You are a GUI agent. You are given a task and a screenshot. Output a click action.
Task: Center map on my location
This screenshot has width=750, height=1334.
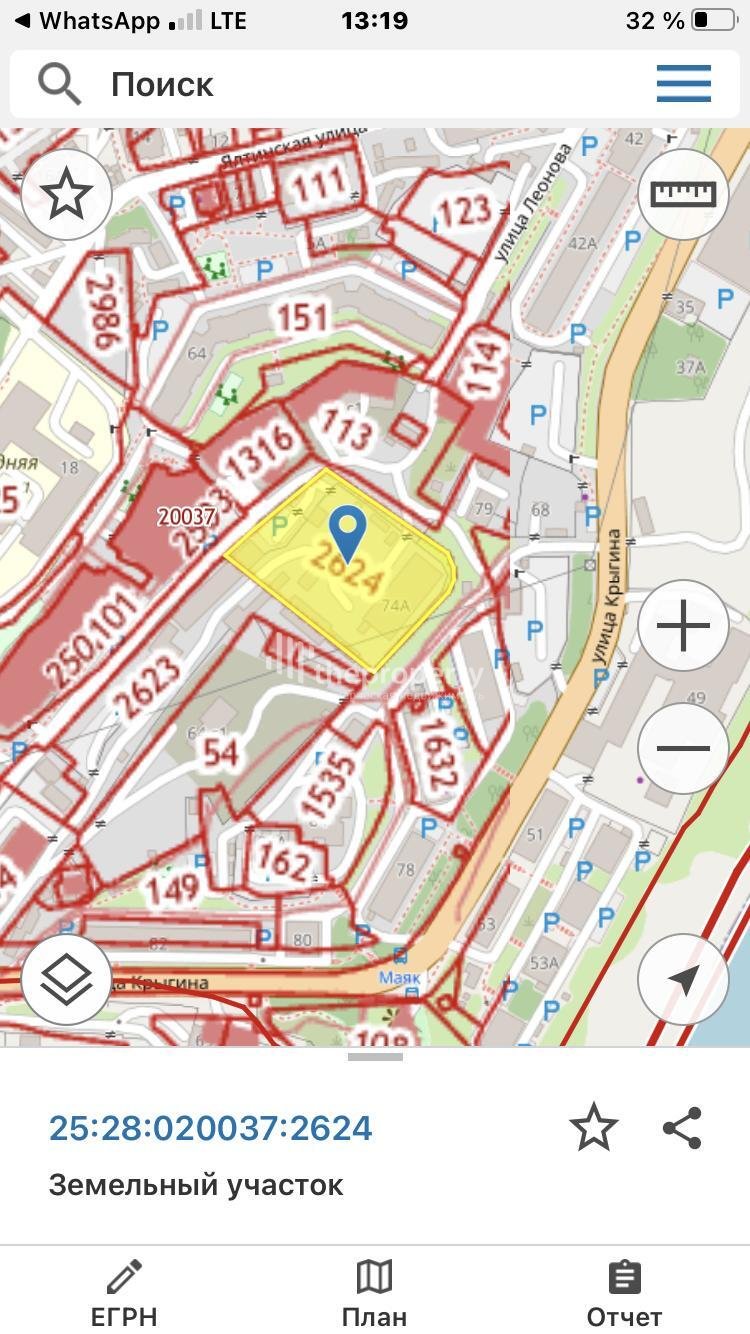(684, 980)
